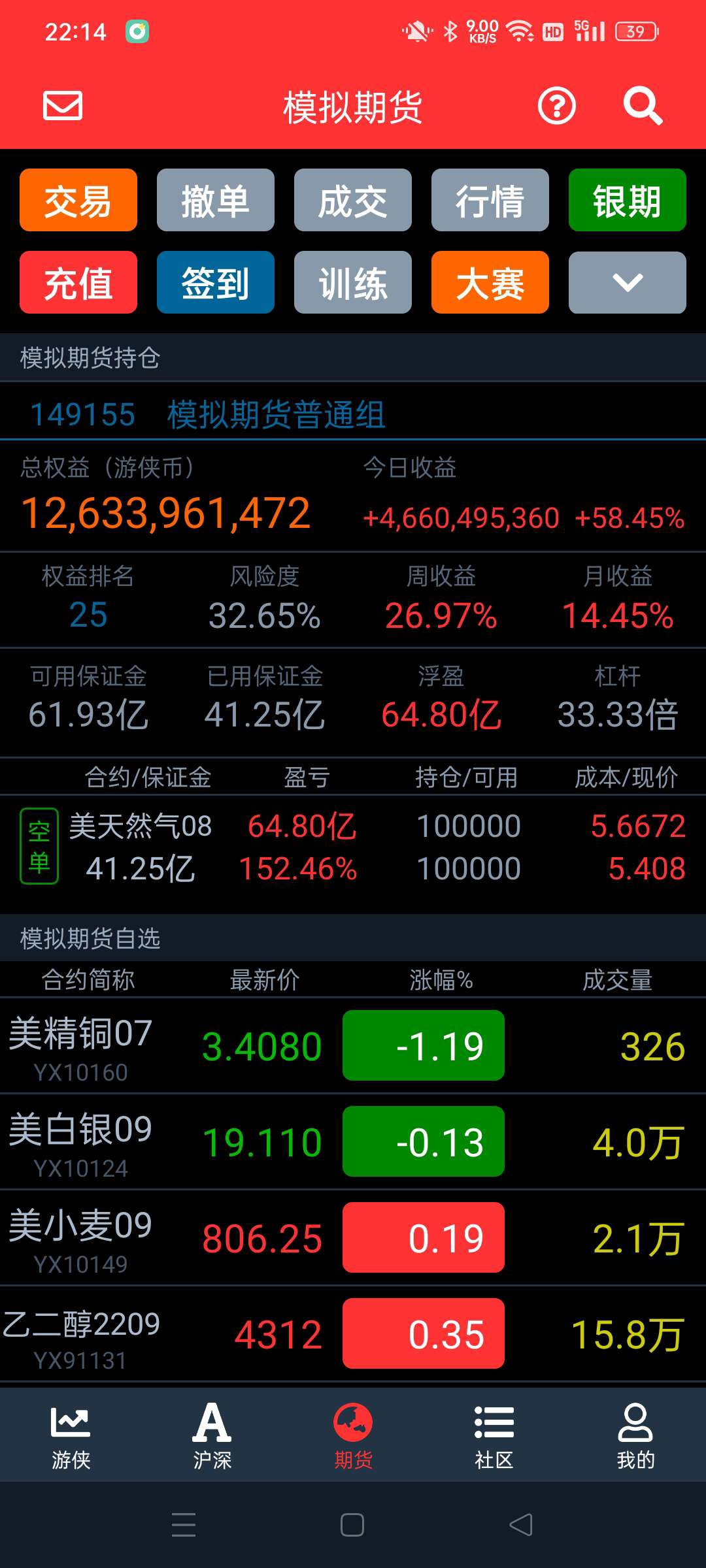The height and width of the screenshot is (1568, 706).
Task: Open the 大赛 contest button
Action: click(x=490, y=282)
